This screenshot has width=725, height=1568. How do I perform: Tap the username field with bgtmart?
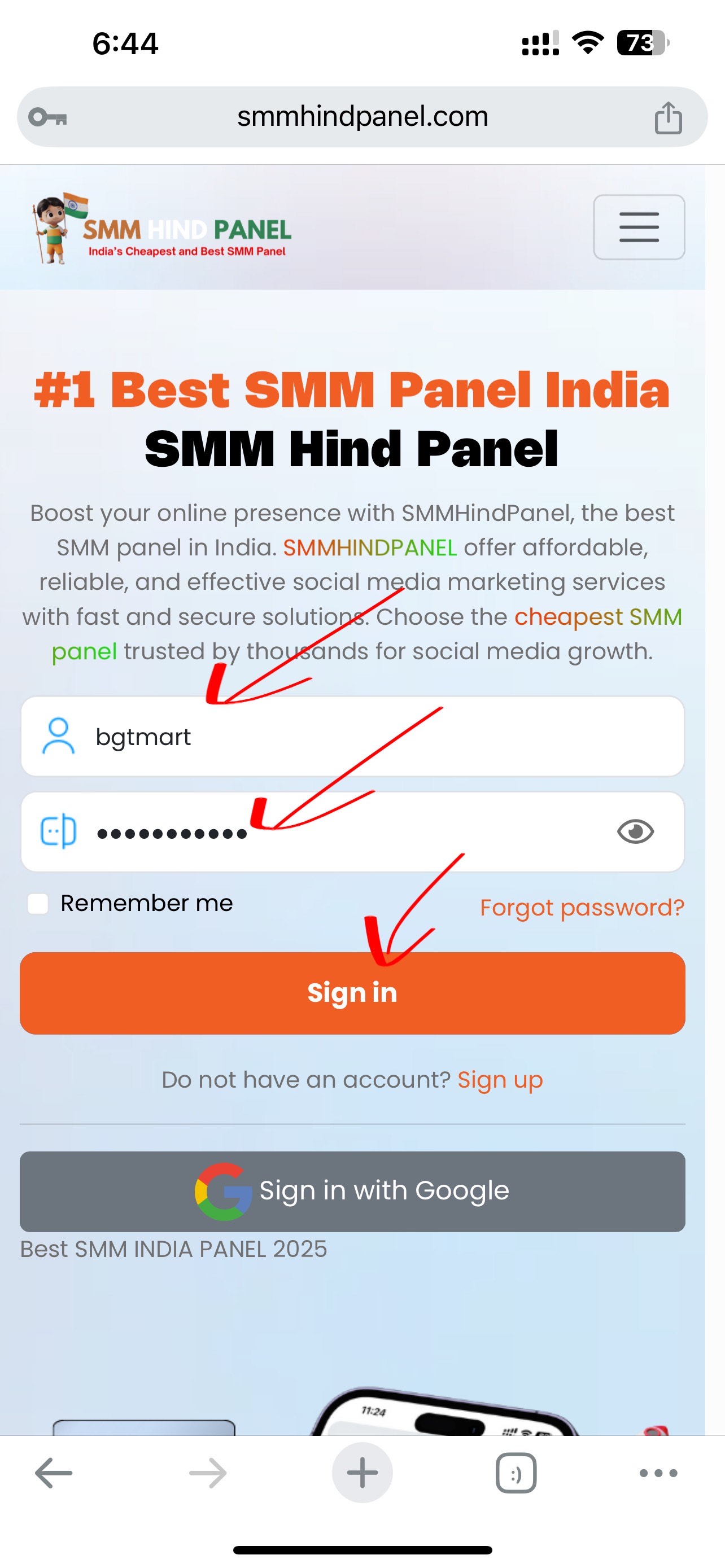click(352, 737)
